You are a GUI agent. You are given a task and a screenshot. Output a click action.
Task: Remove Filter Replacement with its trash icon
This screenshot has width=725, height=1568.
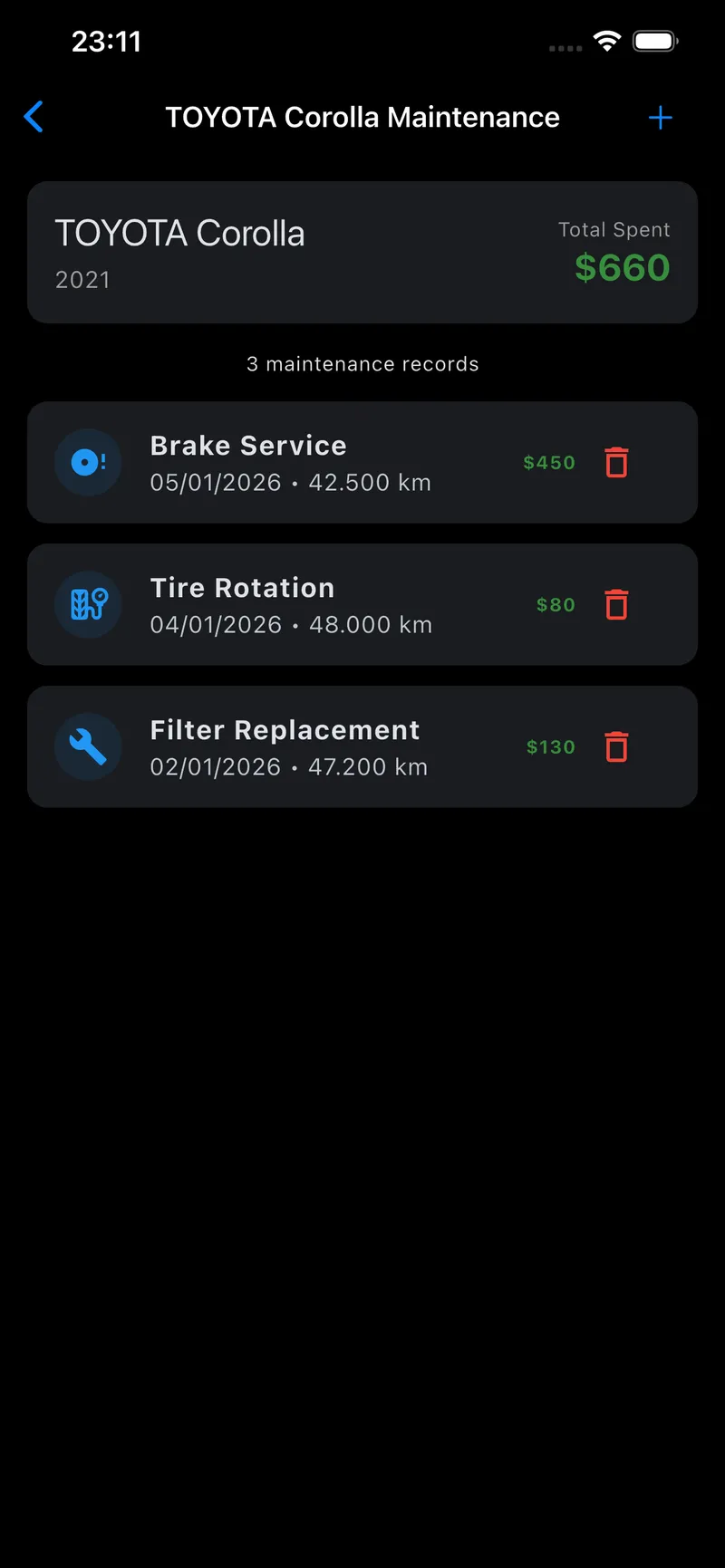pyautogui.click(x=616, y=746)
